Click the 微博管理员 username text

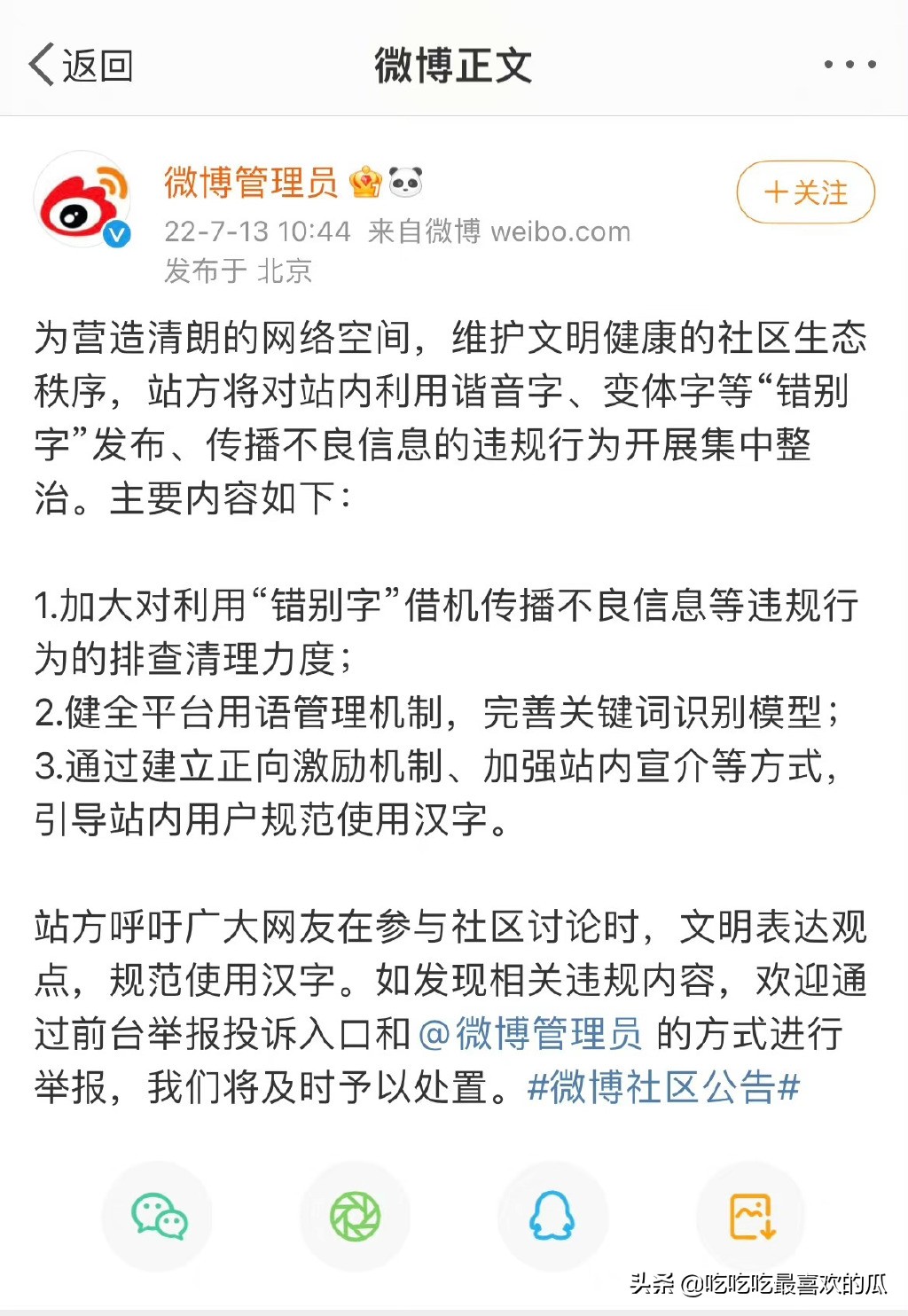point(251,182)
